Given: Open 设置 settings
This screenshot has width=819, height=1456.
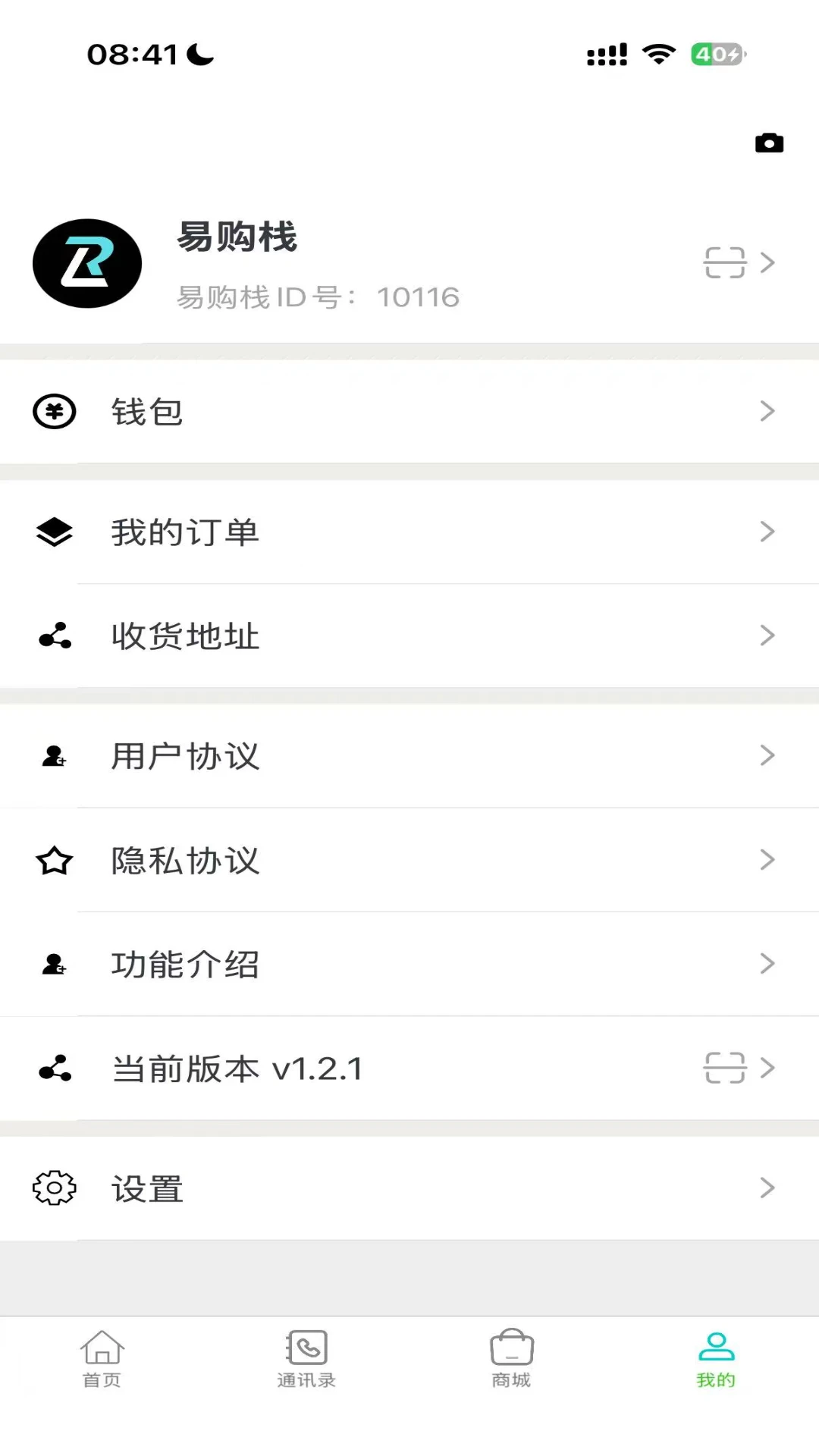Looking at the screenshot, I should click(409, 1188).
